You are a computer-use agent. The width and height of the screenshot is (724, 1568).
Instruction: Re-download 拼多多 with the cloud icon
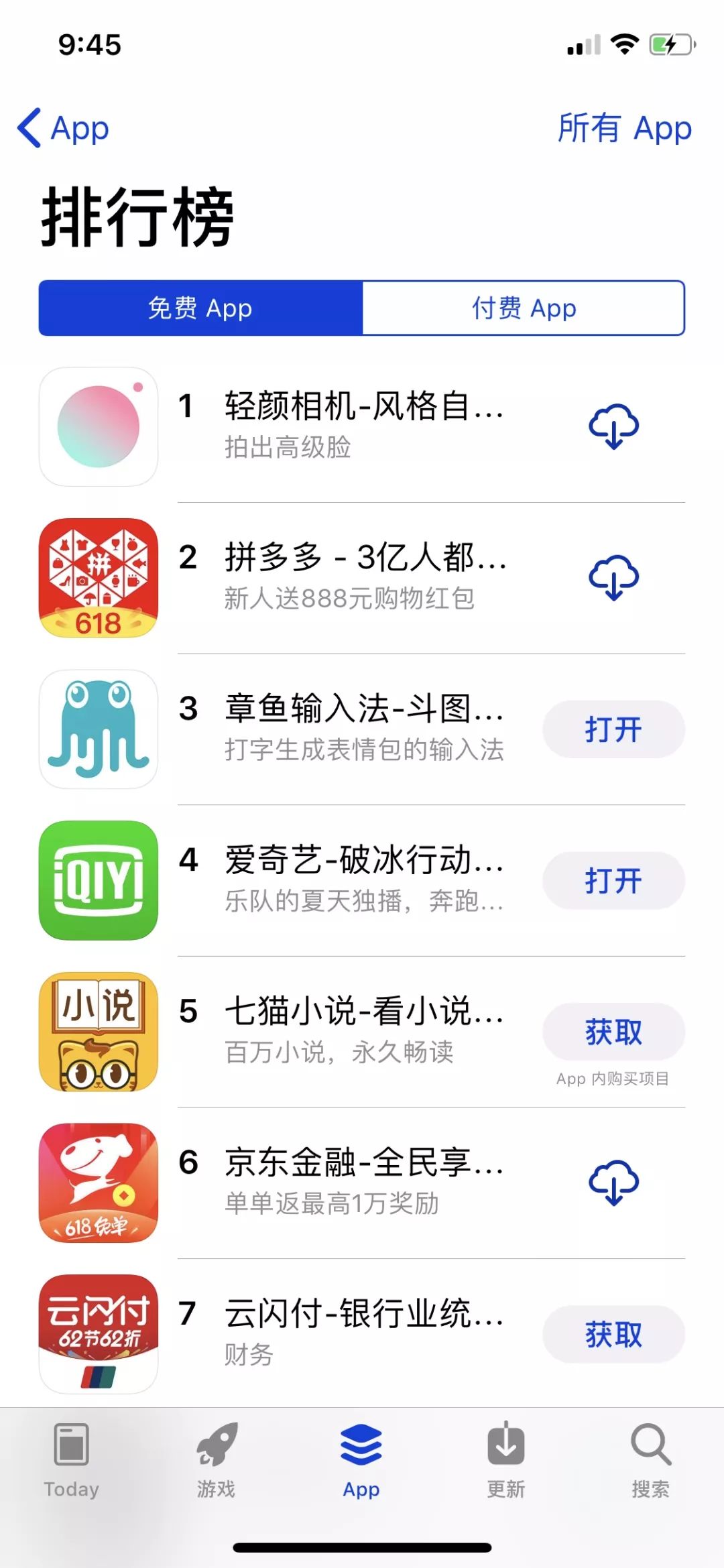click(613, 578)
